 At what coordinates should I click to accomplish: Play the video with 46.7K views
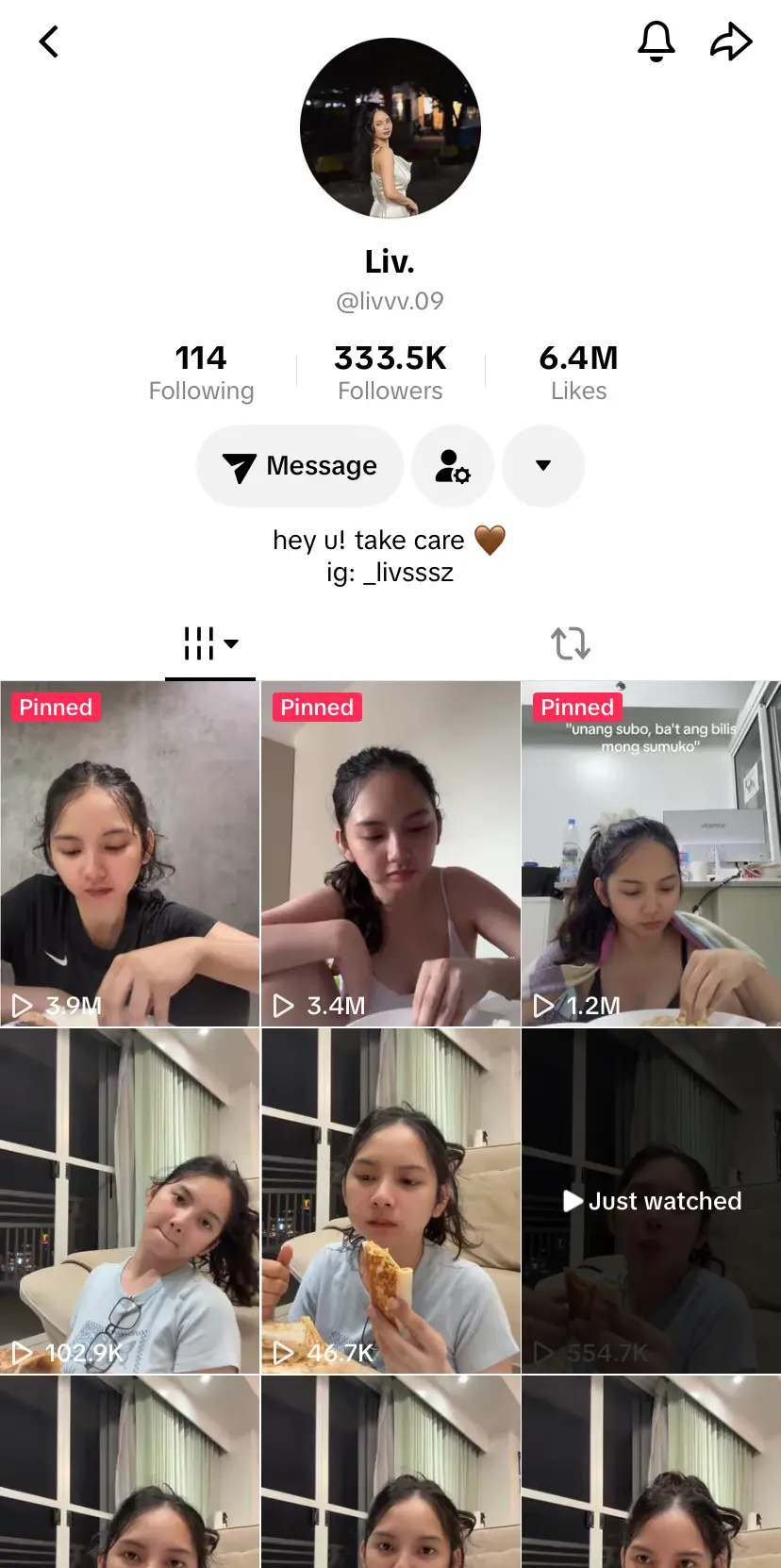point(390,1201)
